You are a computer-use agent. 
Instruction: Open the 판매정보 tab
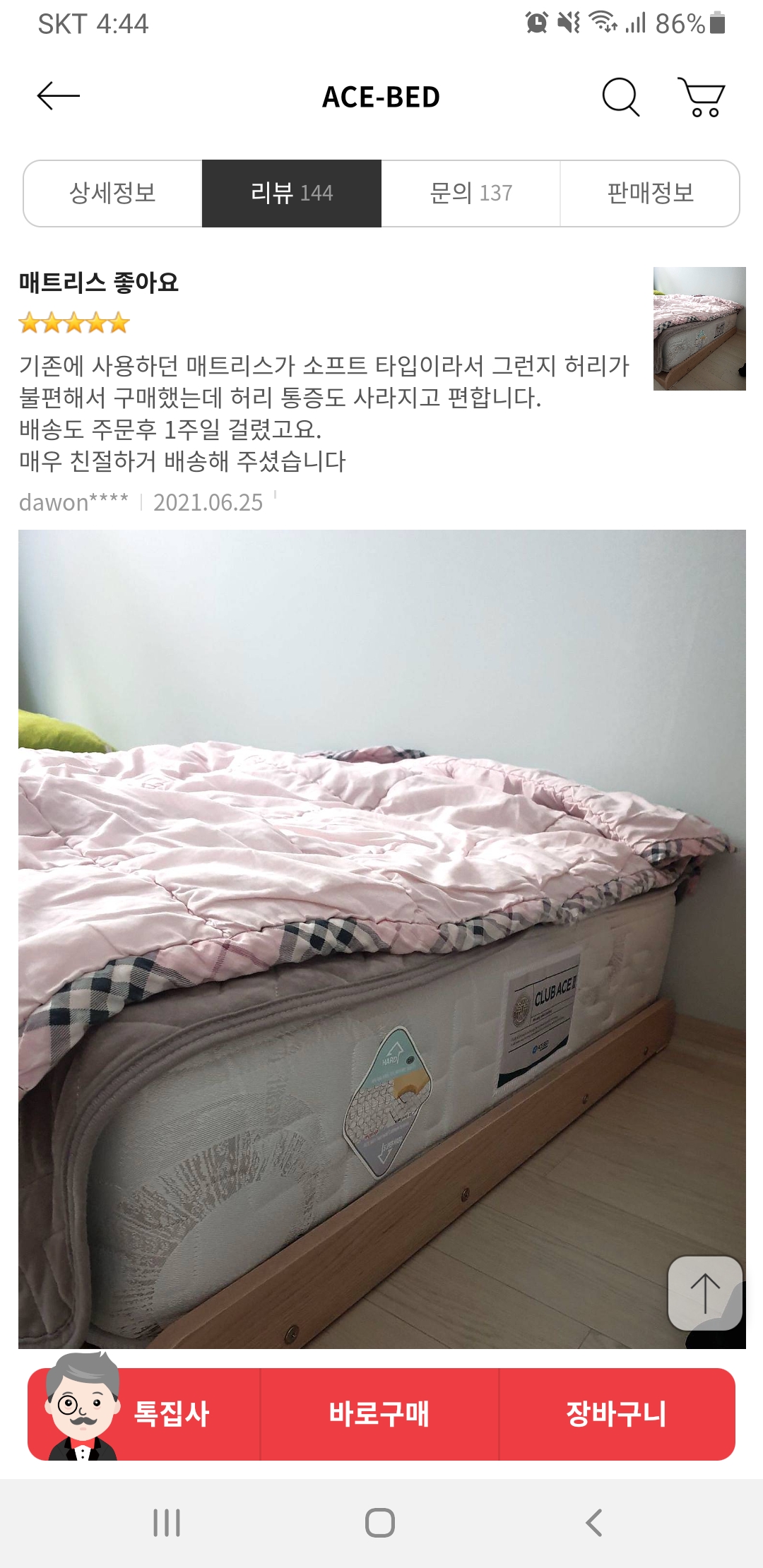pyautogui.click(x=650, y=193)
